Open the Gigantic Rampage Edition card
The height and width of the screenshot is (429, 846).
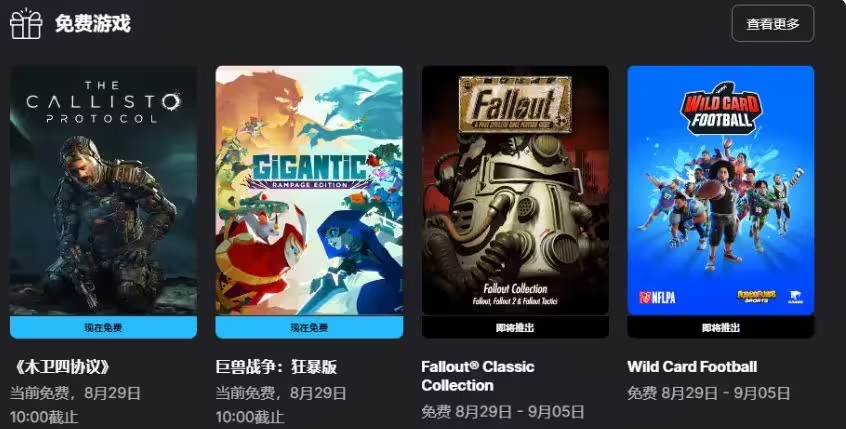tap(309, 190)
